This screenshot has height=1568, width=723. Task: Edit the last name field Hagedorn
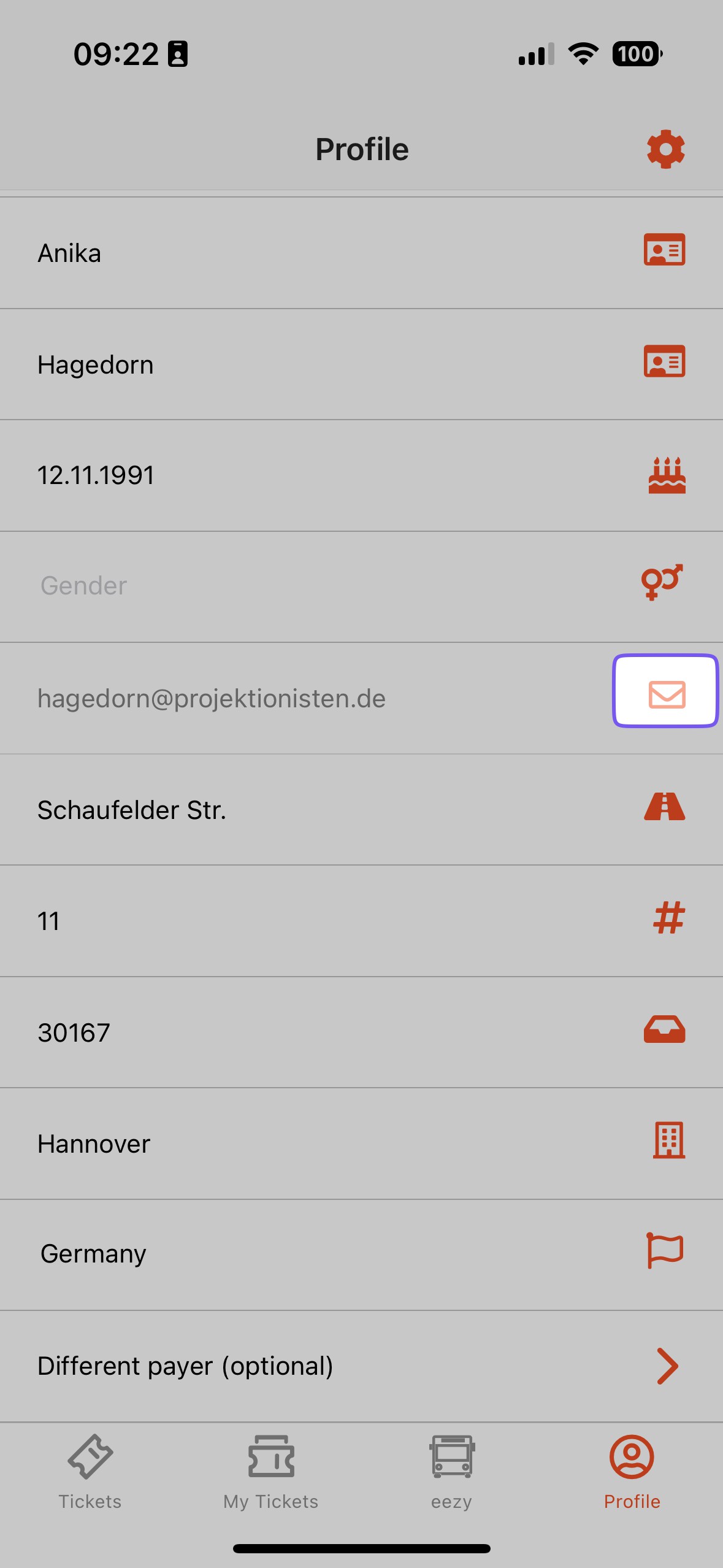307,364
